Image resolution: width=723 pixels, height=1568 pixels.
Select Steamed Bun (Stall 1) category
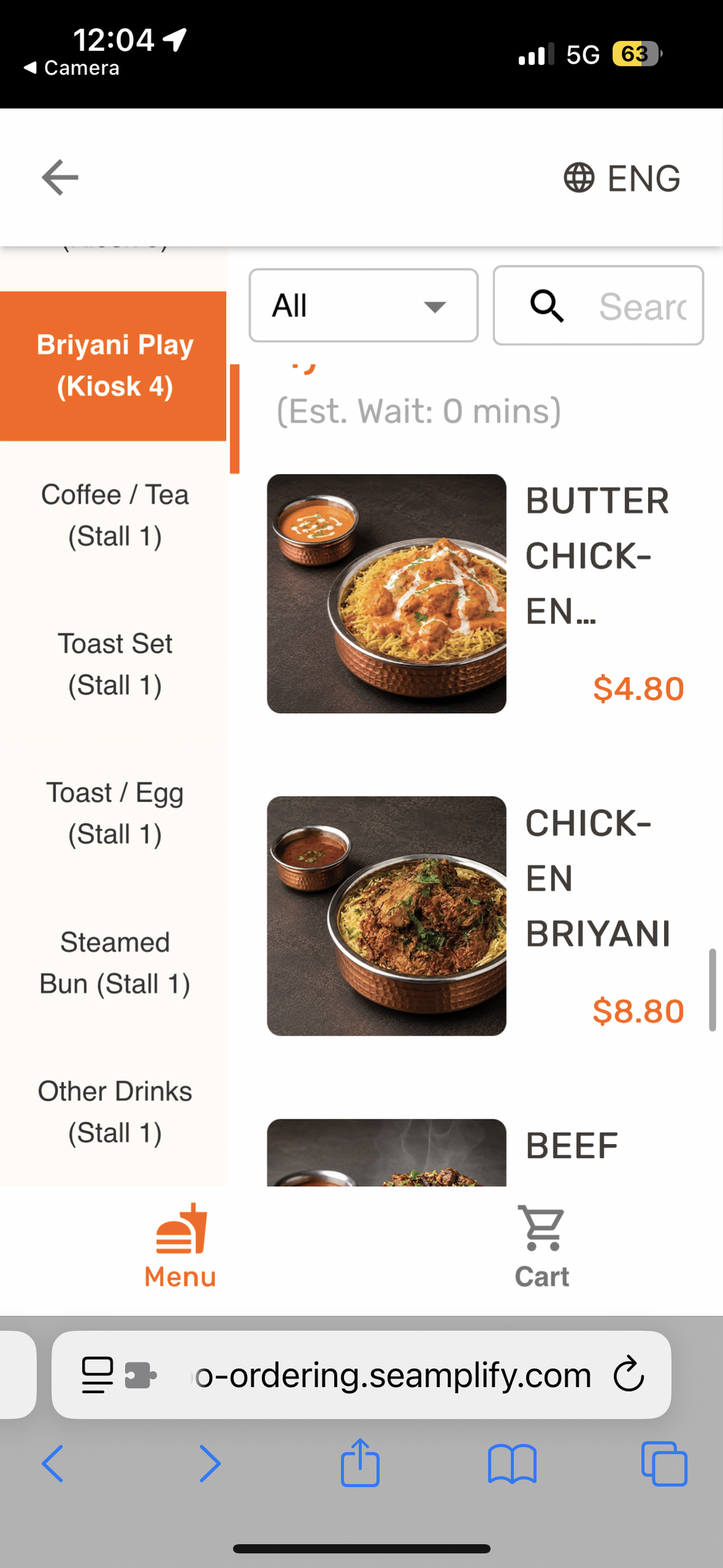[114, 963]
